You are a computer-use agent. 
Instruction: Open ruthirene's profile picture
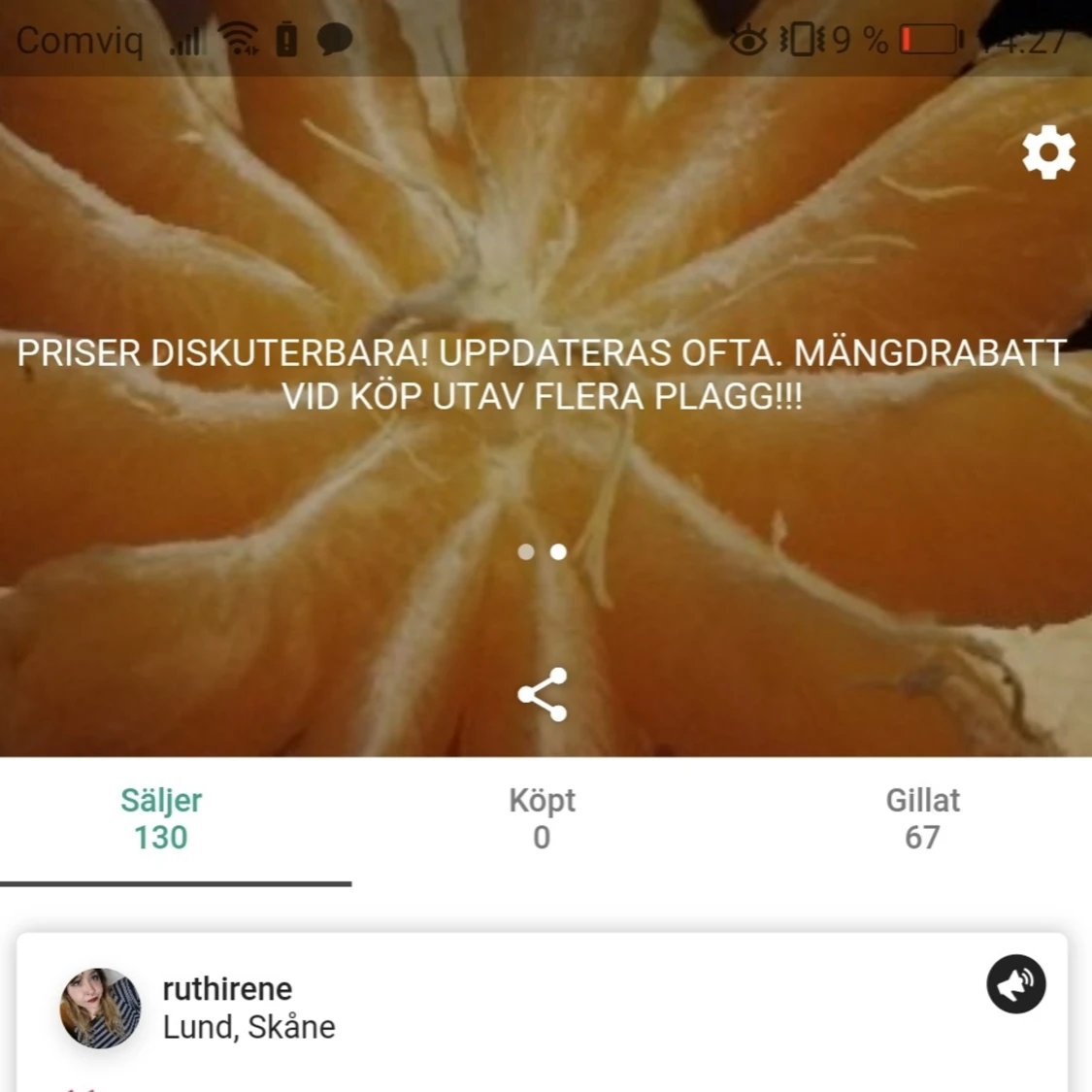(x=100, y=1008)
